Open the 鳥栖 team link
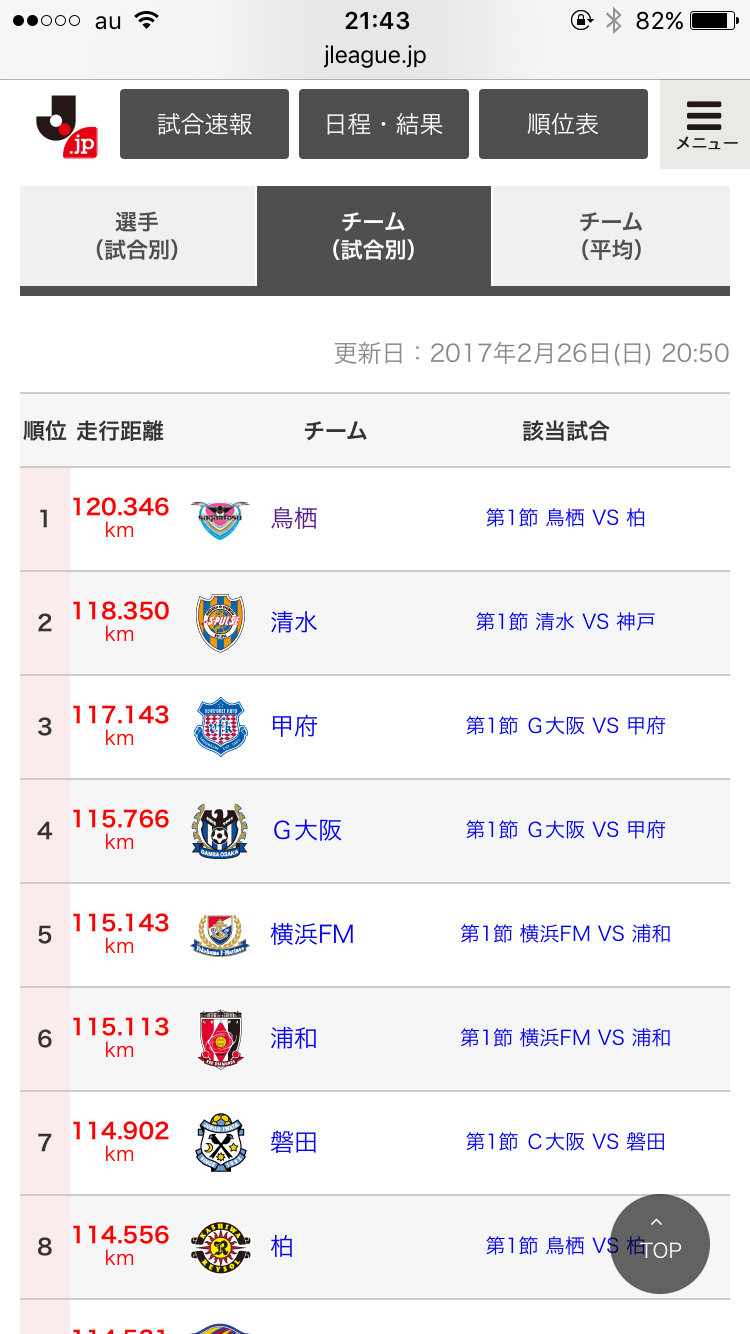 pyautogui.click(x=294, y=518)
